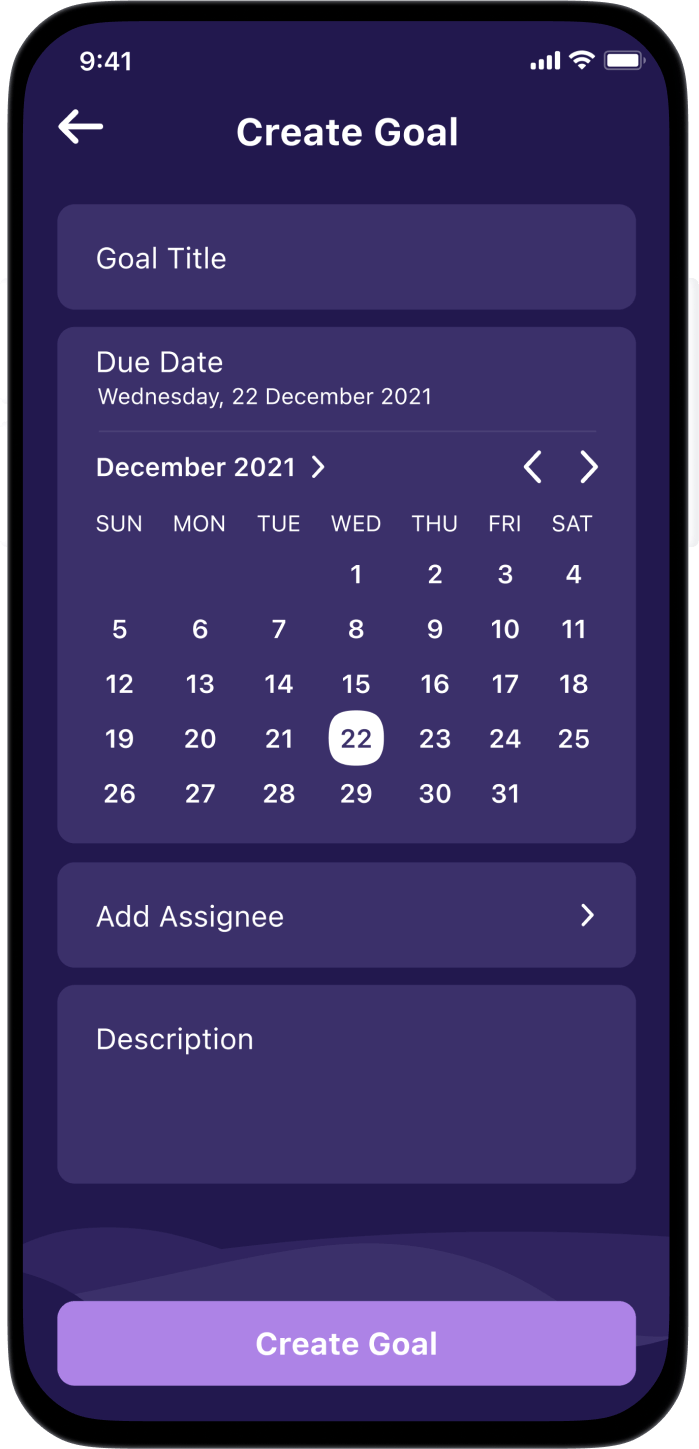This screenshot has height=1449, width=699.
Task: Tap the highlighted date 22
Action: pos(356,739)
